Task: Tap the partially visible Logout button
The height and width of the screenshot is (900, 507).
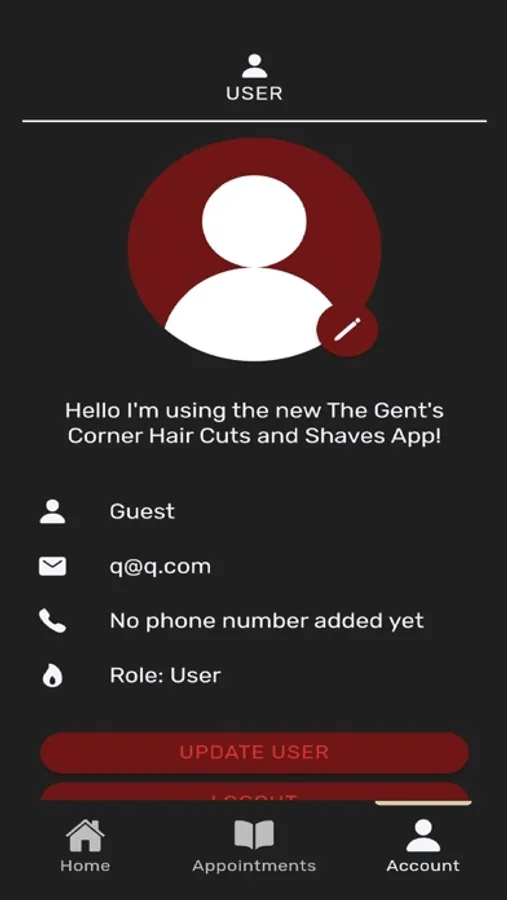Action: point(254,792)
